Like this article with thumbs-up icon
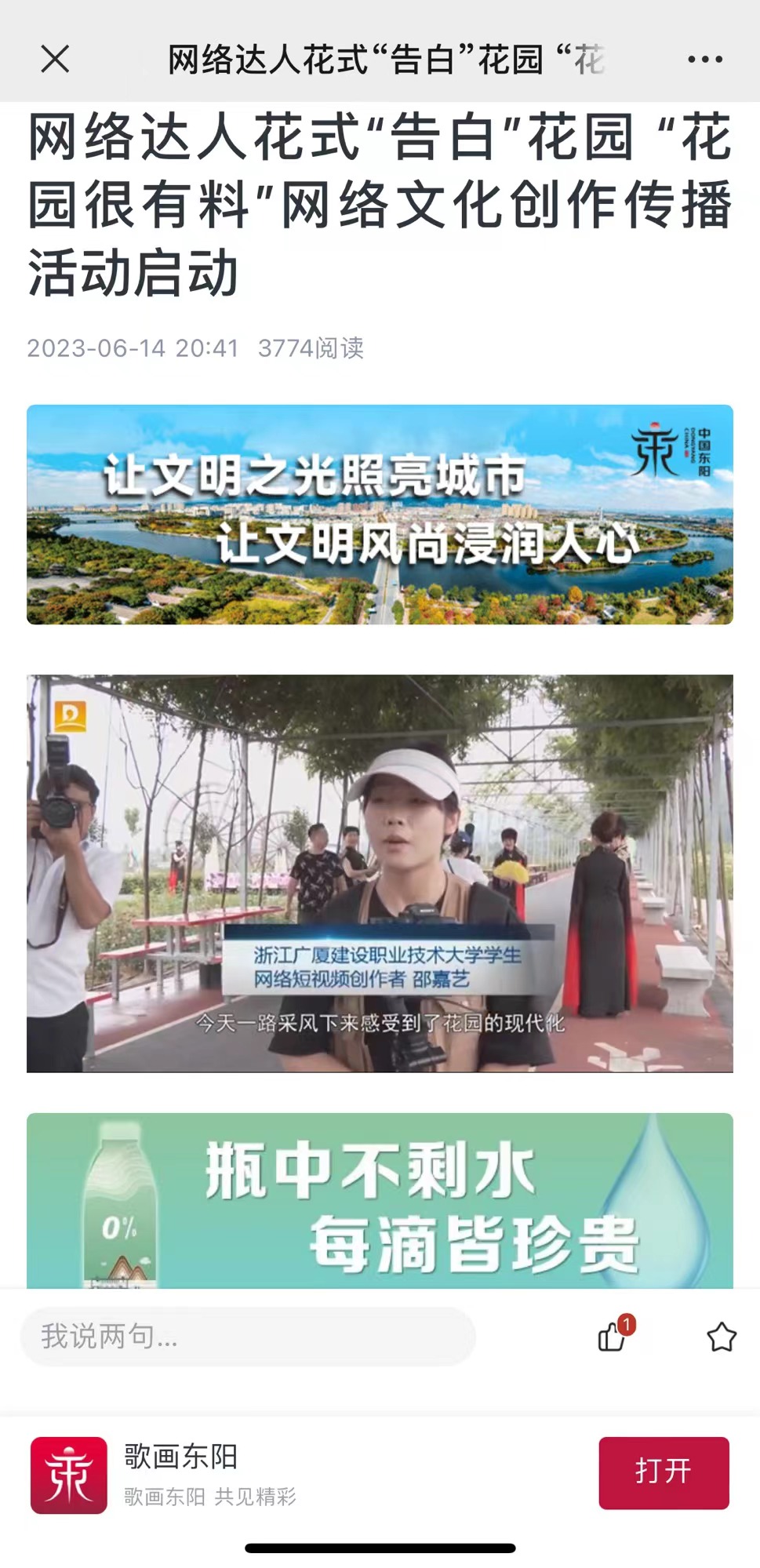The image size is (760, 1568). click(x=613, y=1337)
